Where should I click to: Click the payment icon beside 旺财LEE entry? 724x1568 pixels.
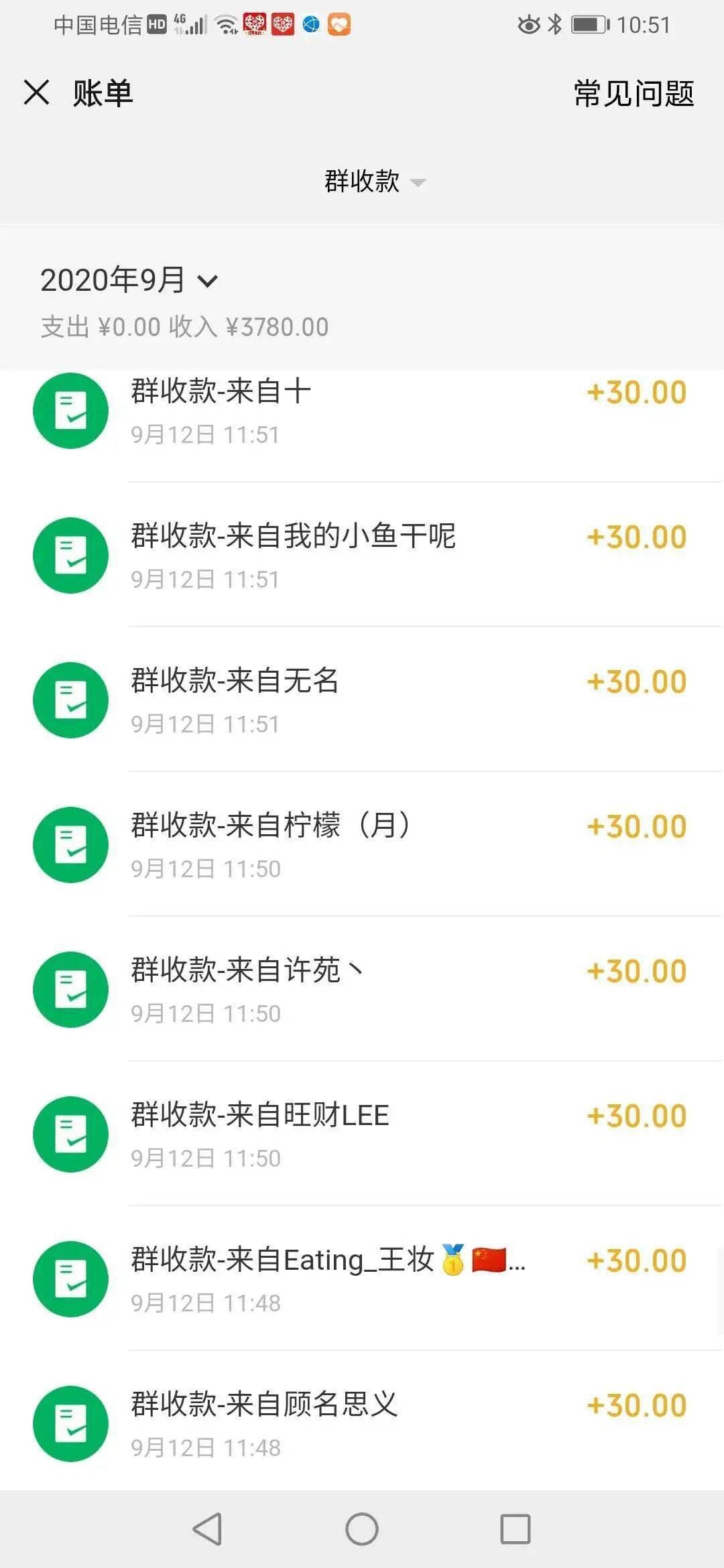70,1133
